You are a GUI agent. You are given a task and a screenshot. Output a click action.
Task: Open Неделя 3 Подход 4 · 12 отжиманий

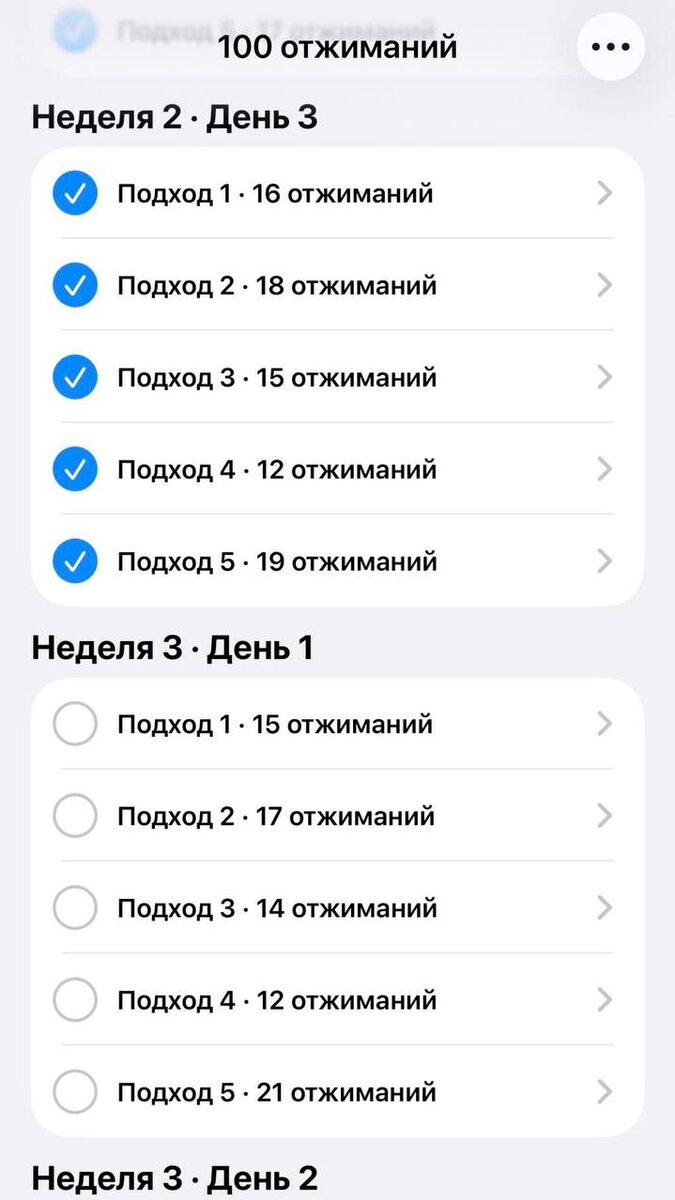337,999
